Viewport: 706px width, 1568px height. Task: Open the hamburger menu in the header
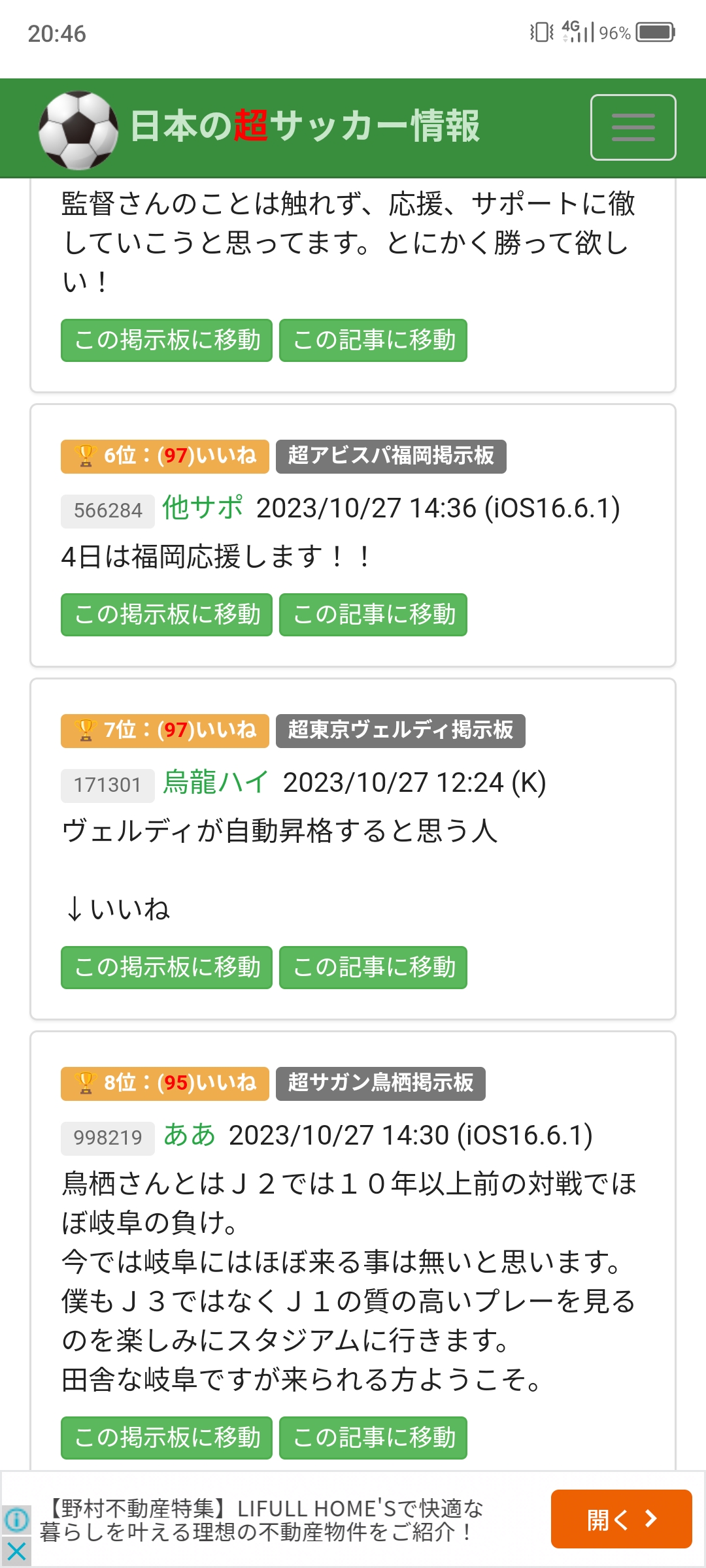coord(633,127)
